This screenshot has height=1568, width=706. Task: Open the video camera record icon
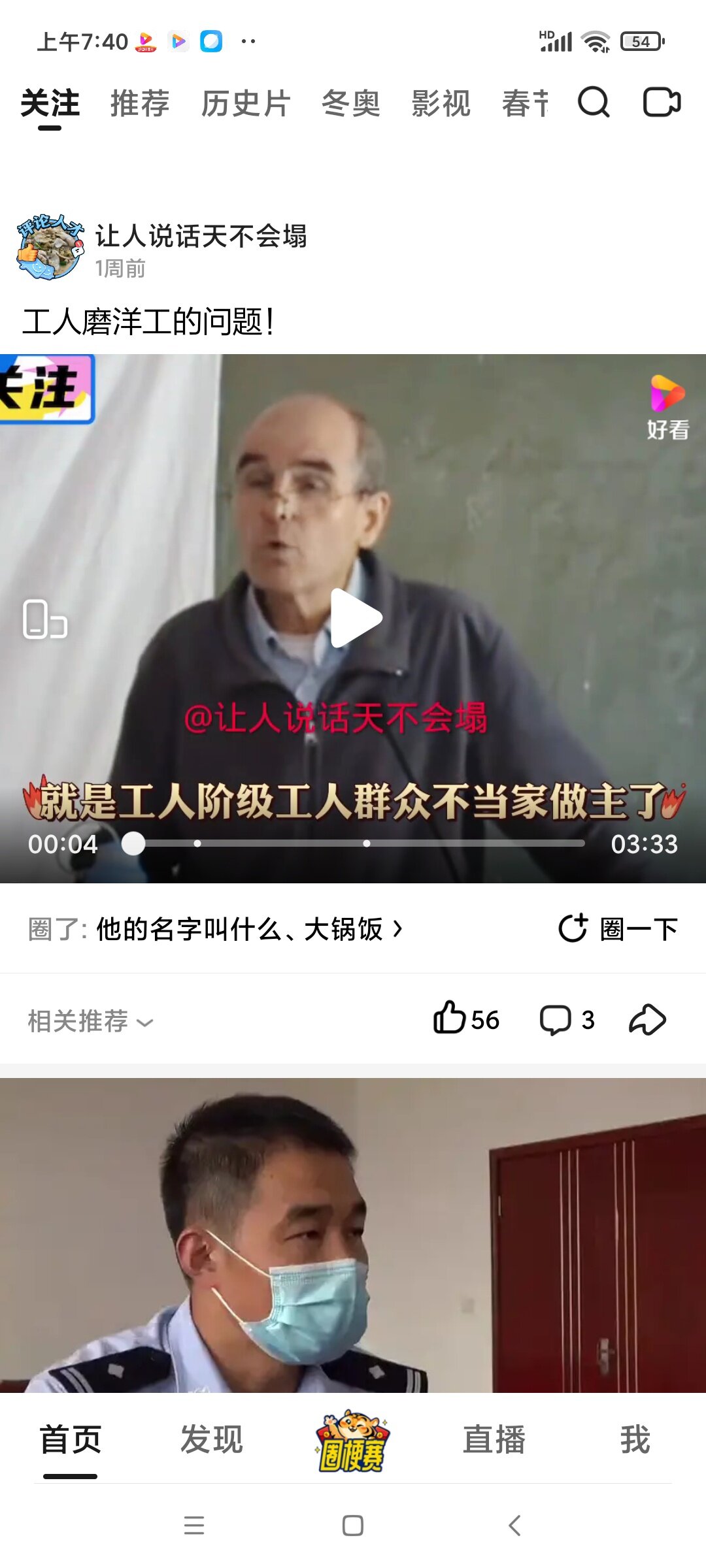[x=662, y=103]
